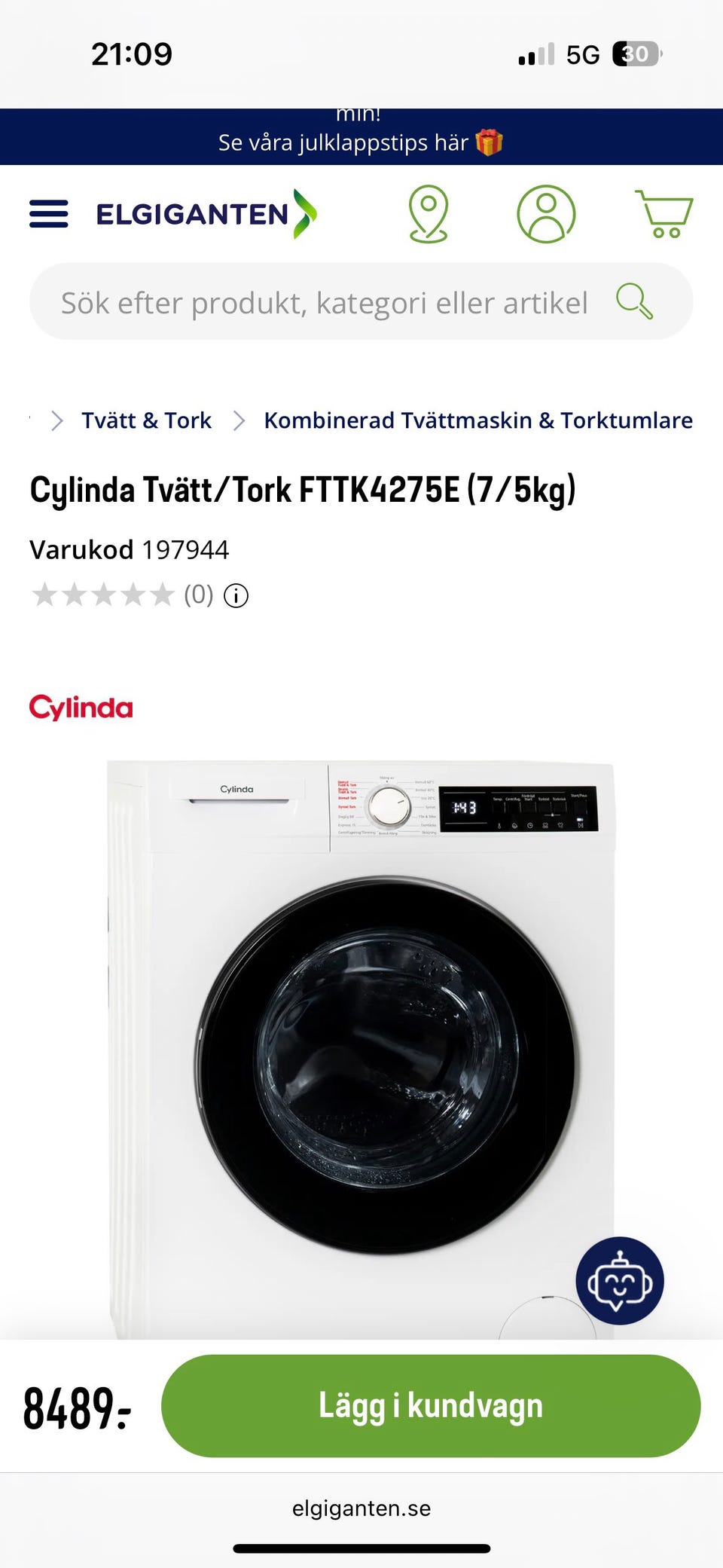Expand the breadcrumb chevron before Tvätt & Tork

click(x=56, y=420)
